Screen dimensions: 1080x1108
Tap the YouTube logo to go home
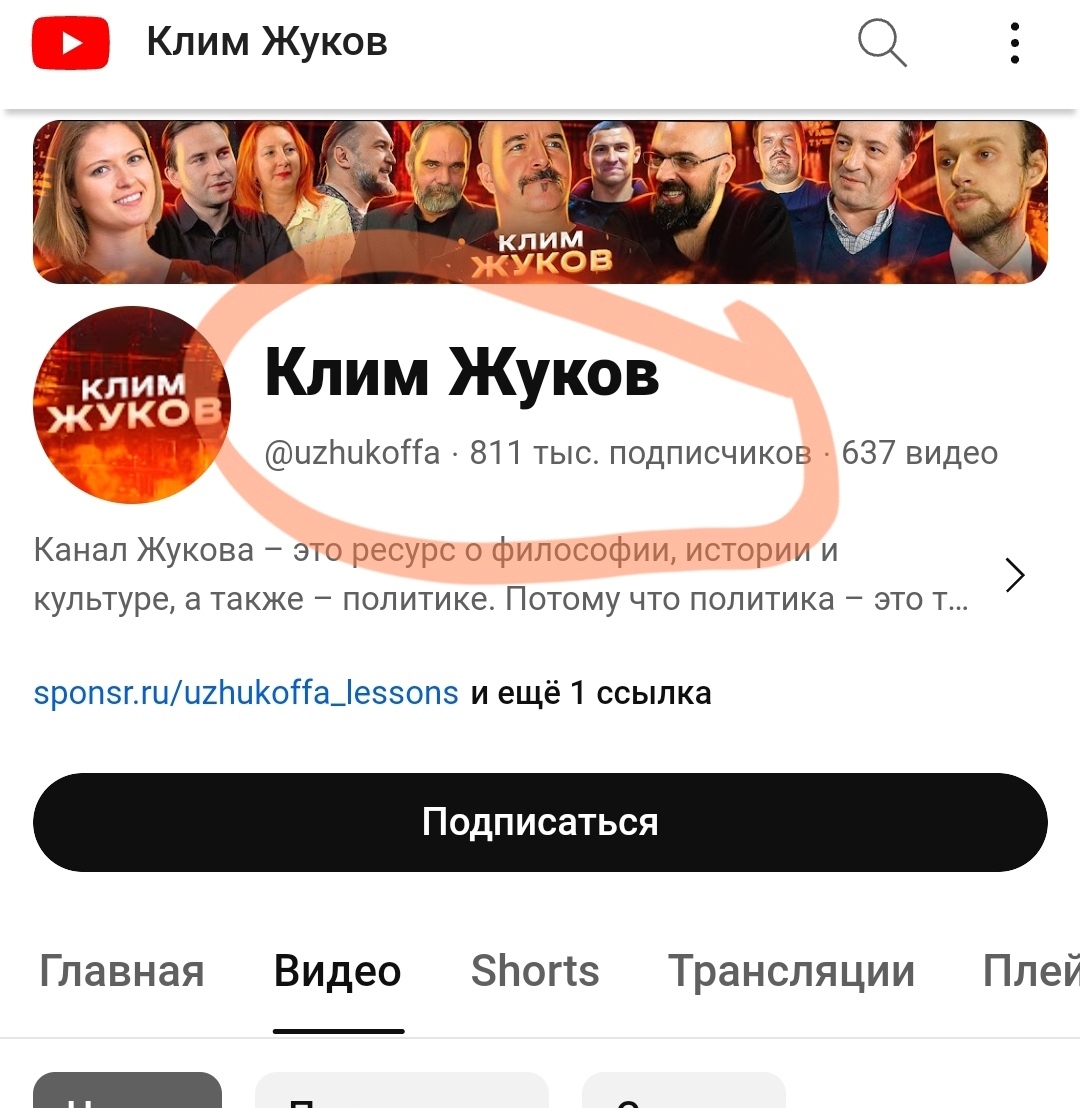pos(71,43)
